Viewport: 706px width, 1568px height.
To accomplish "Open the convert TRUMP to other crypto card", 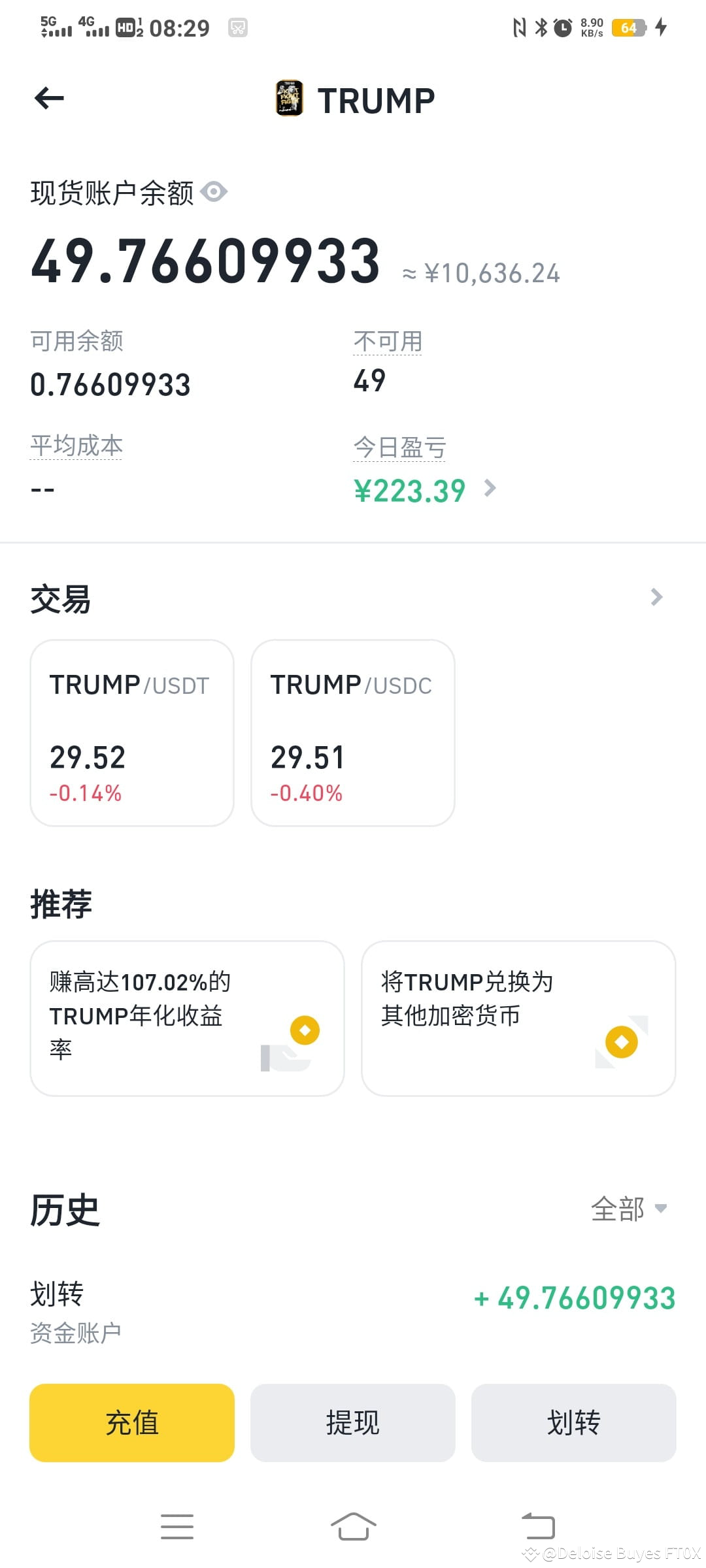I will (518, 1016).
